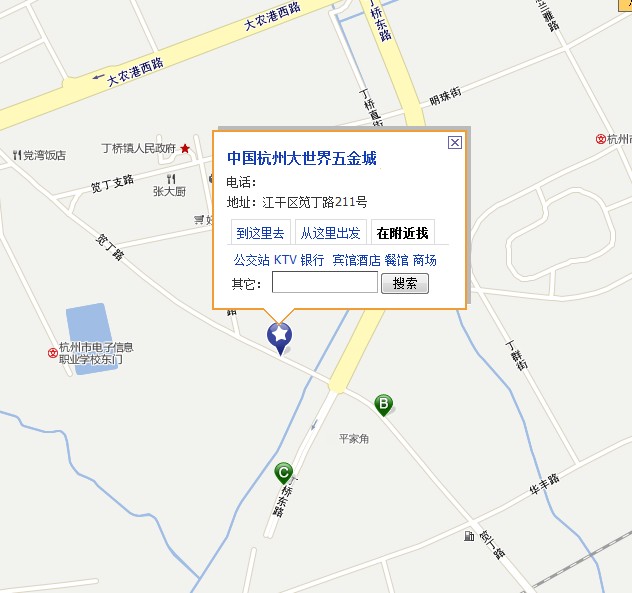The height and width of the screenshot is (593, 632).
Task: Search nearby 公交站
Action: [x=251, y=260]
